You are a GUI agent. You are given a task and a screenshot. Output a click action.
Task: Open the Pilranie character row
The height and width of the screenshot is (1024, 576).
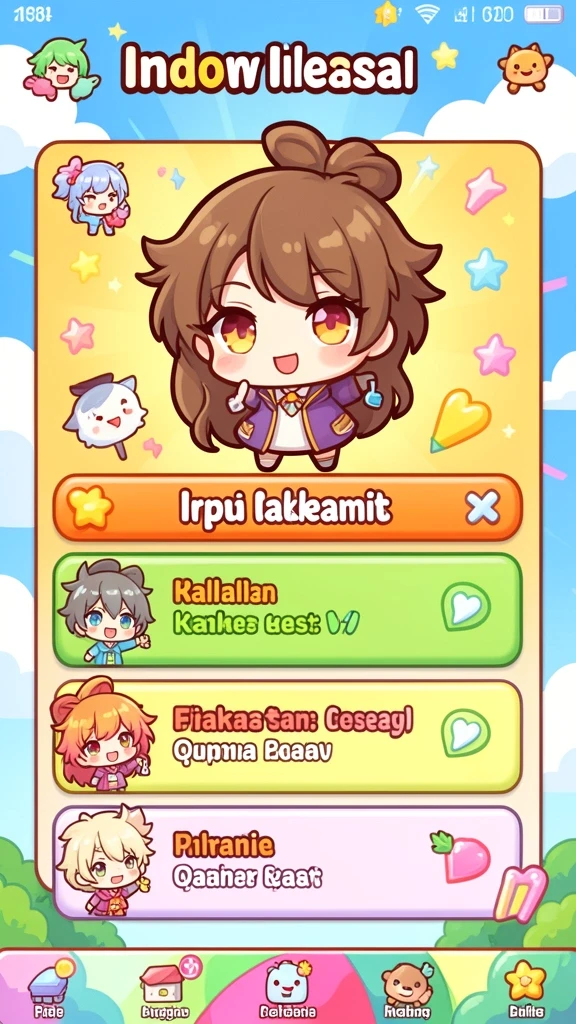287,862
